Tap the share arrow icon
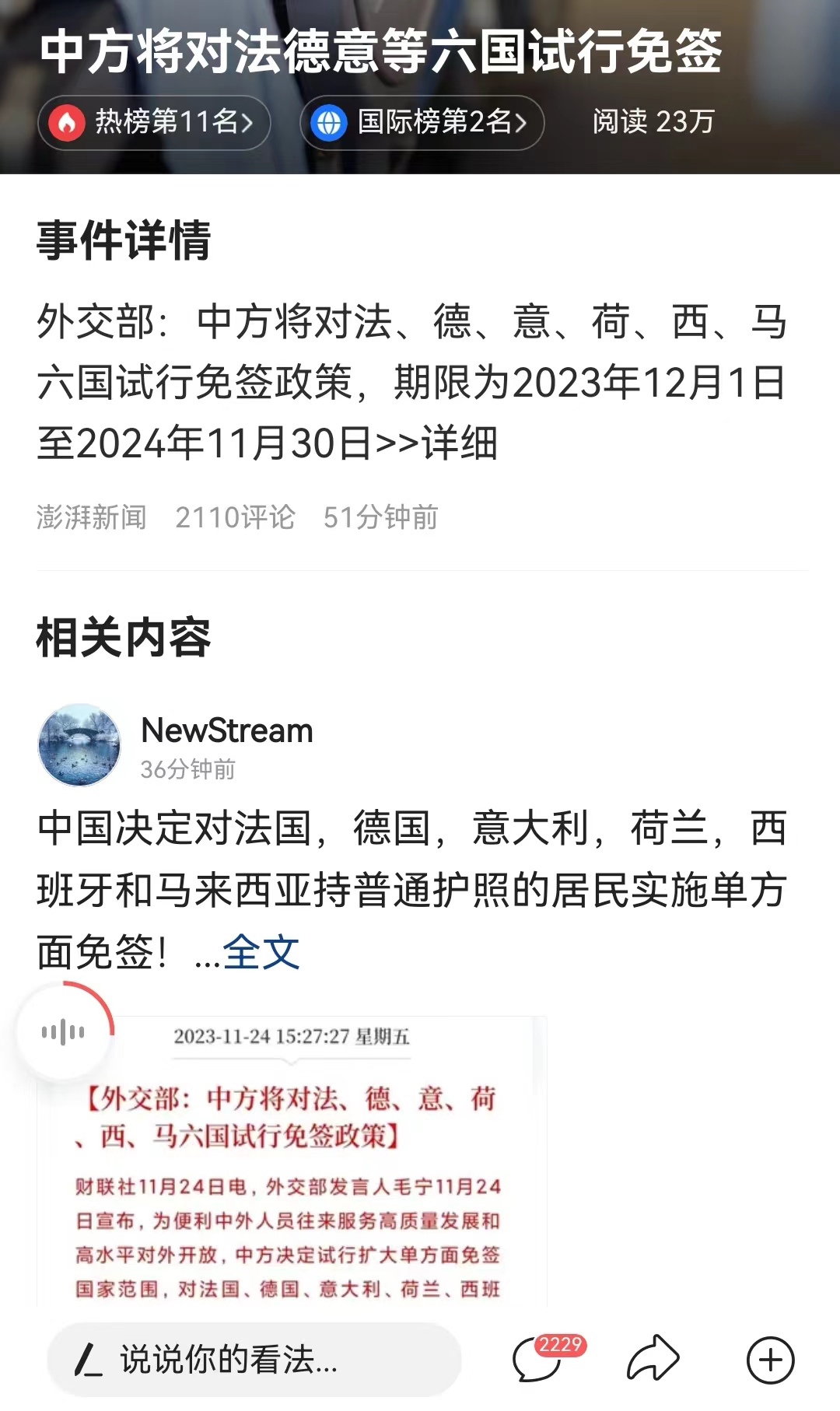 pos(653,1358)
